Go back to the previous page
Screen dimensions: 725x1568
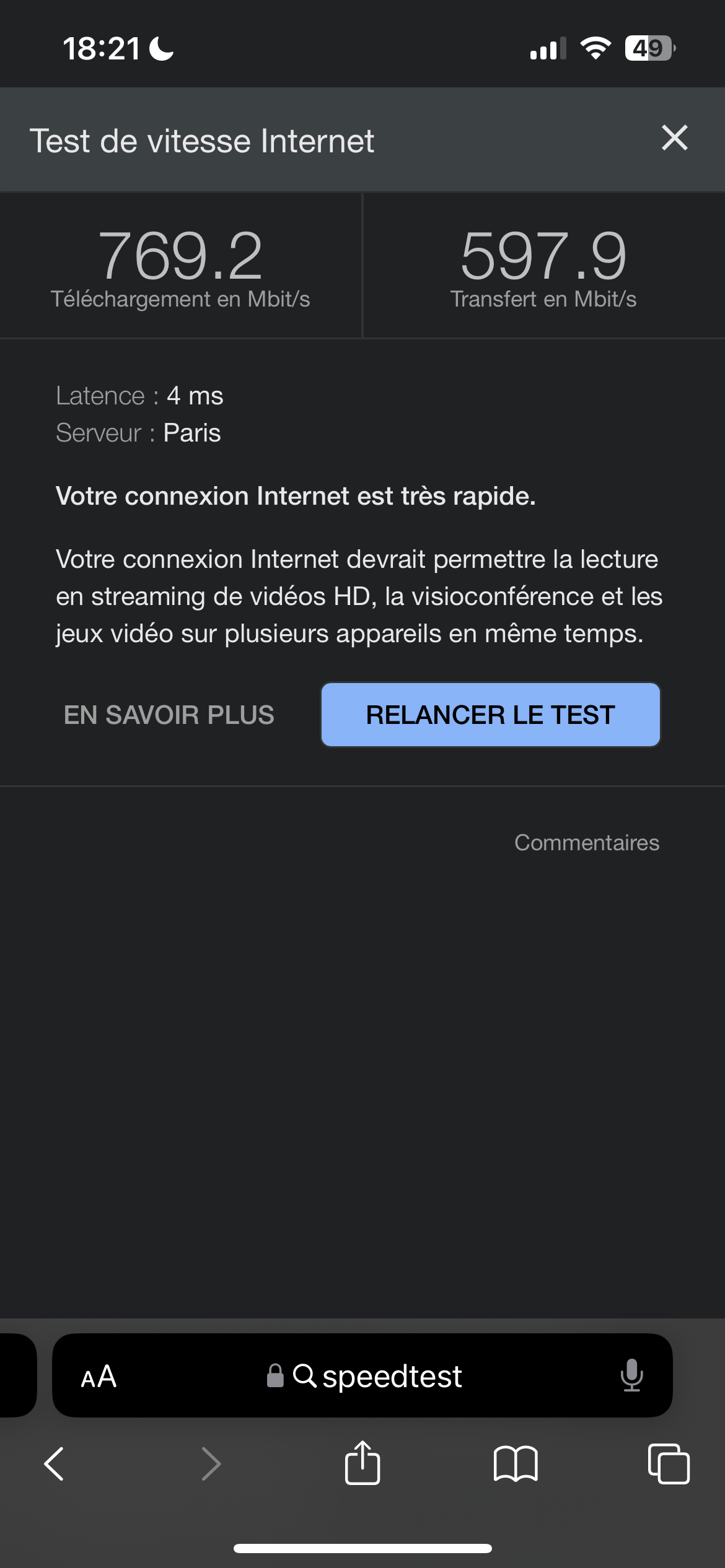55,1464
